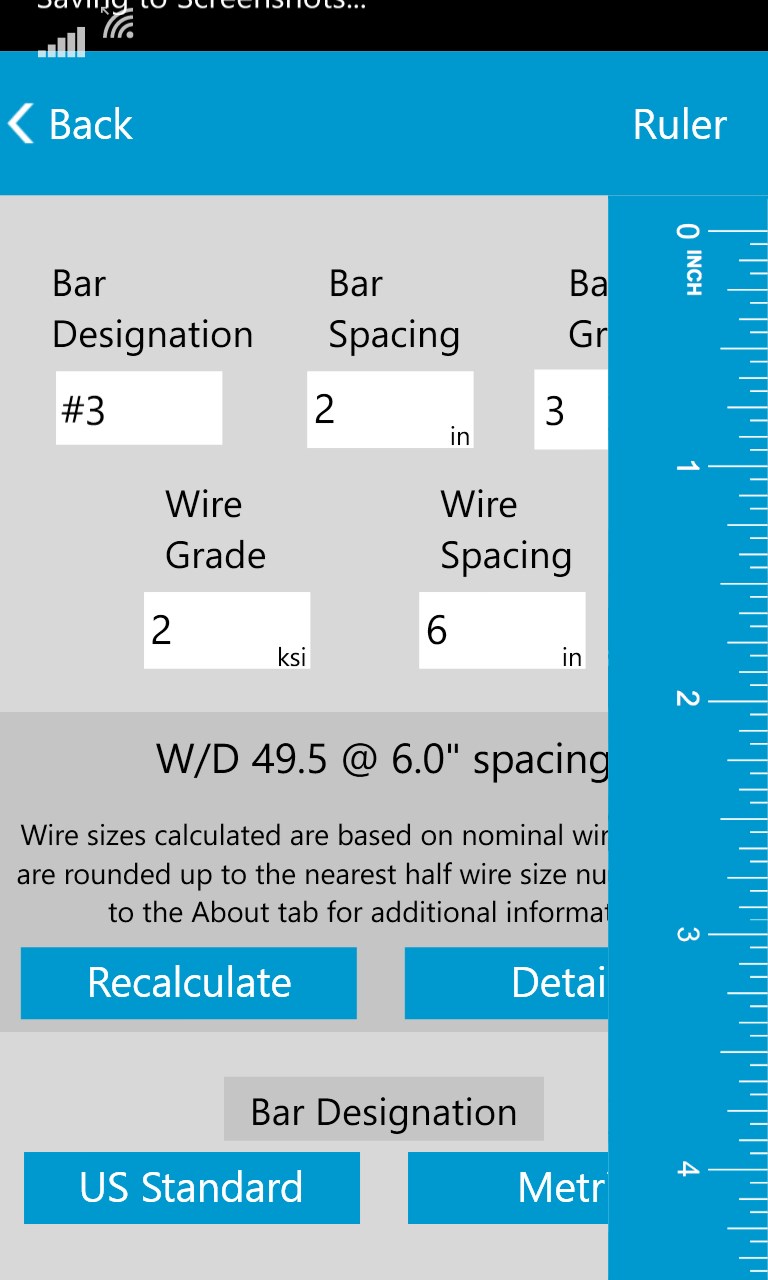
Task: Tap the Recalculate button
Action: (189, 983)
